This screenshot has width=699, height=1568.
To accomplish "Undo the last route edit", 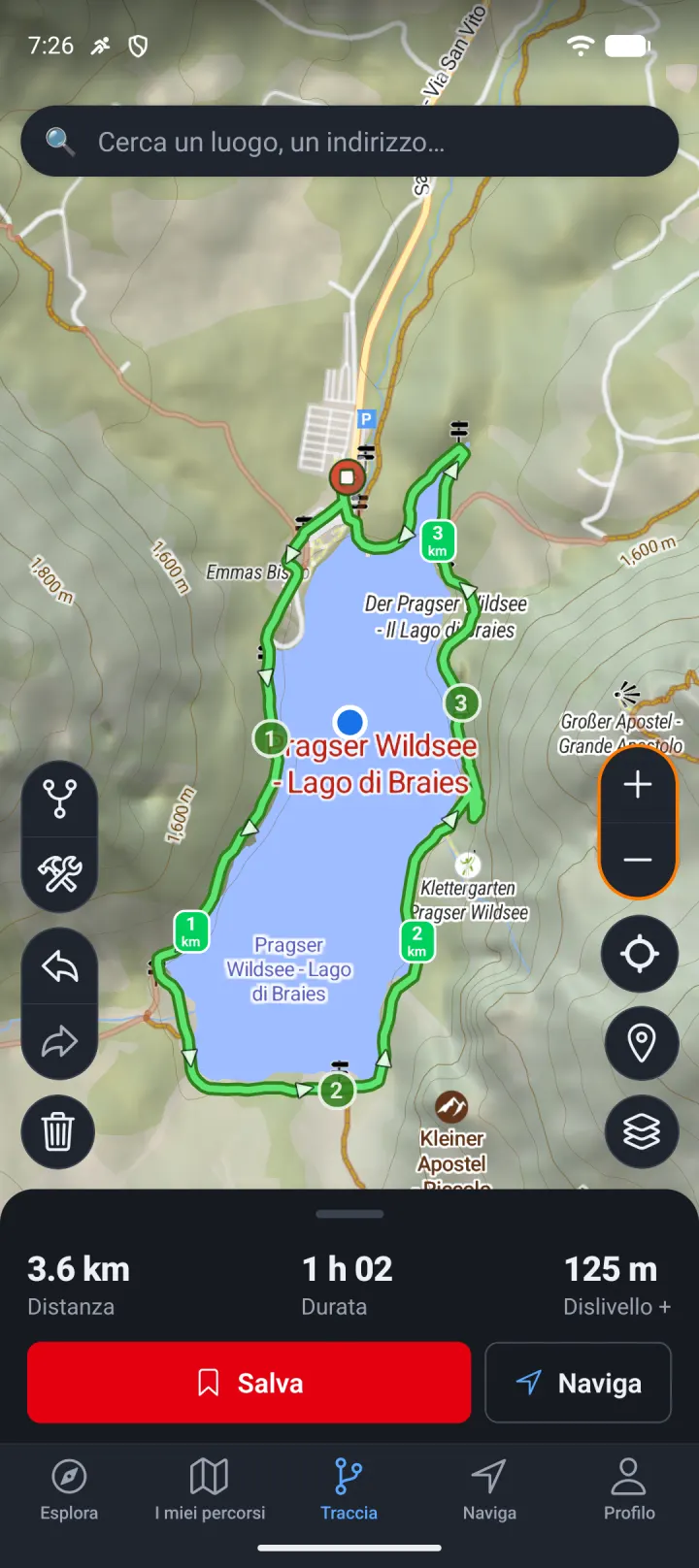I will tap(59, 966).
